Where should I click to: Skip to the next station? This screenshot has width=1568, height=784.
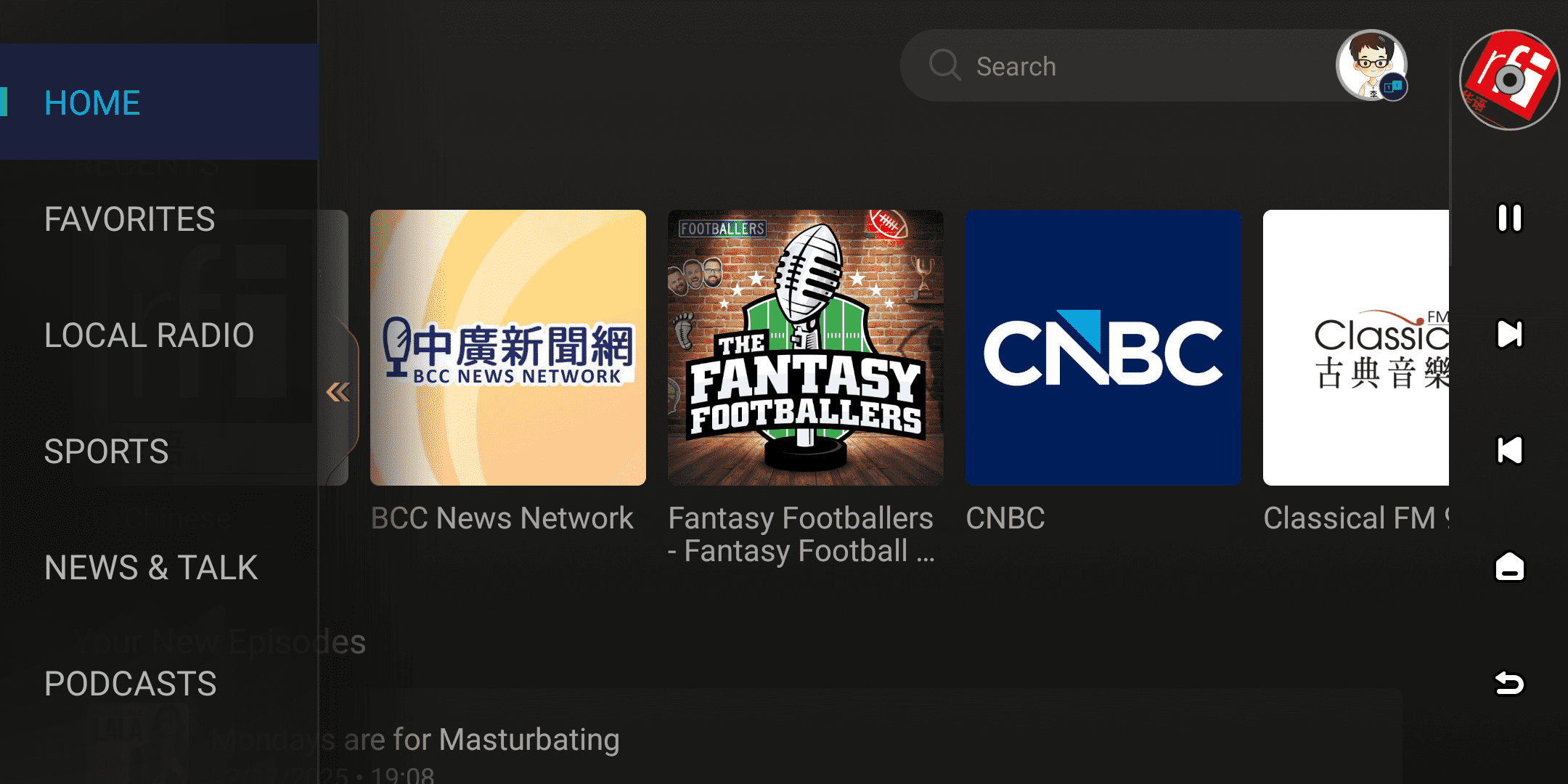(x=1510, y=334)
